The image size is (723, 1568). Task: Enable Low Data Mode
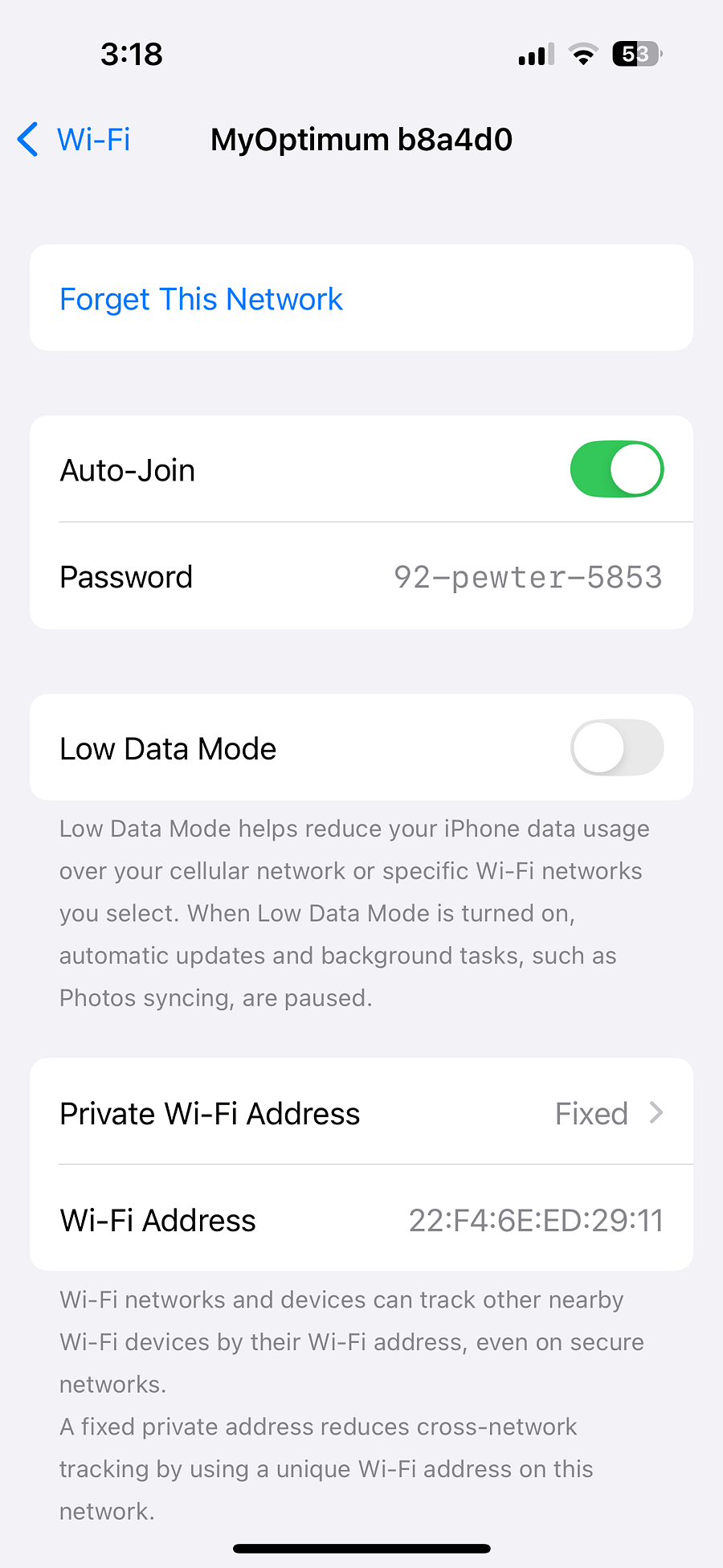[x=617, y=747]
